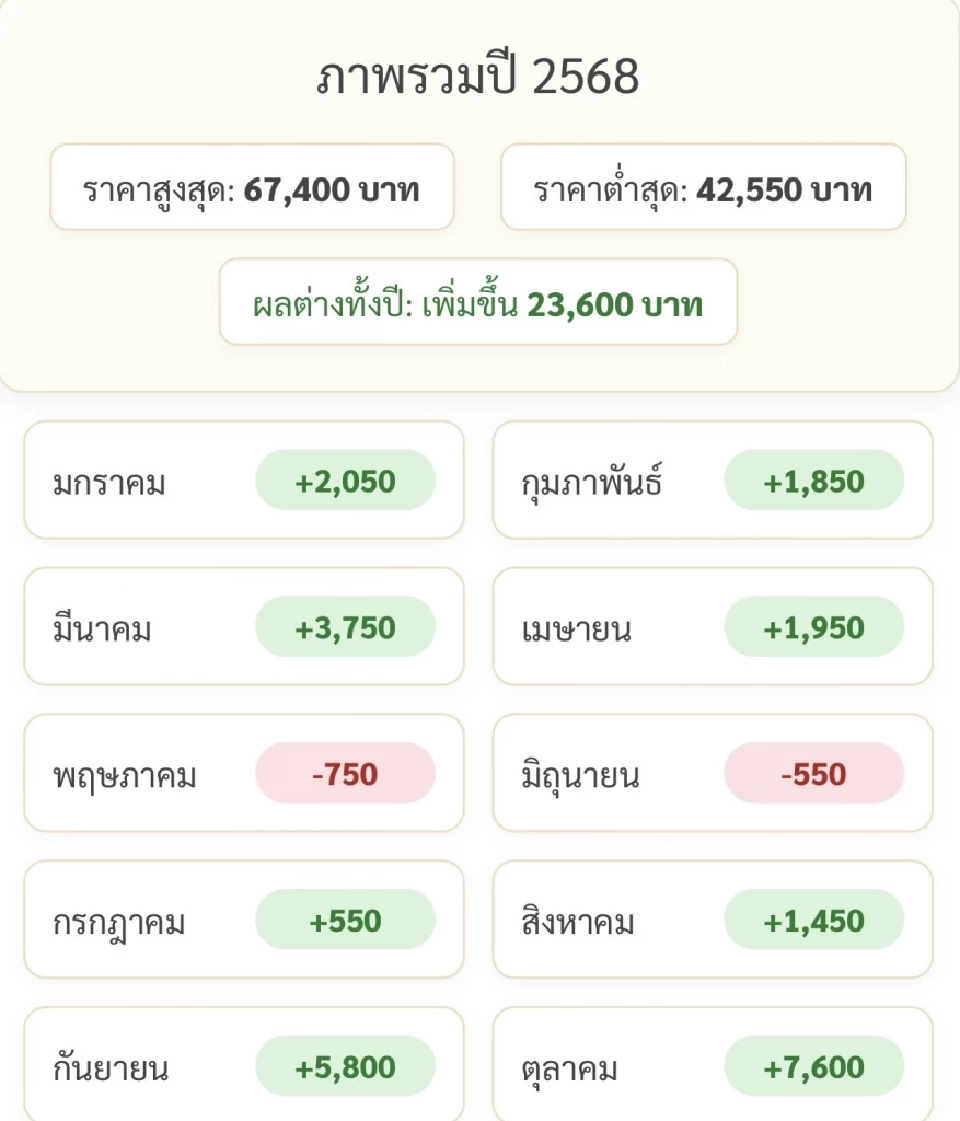Click the +7,600 badge beside ตุลาคม

click(815, 1066)
